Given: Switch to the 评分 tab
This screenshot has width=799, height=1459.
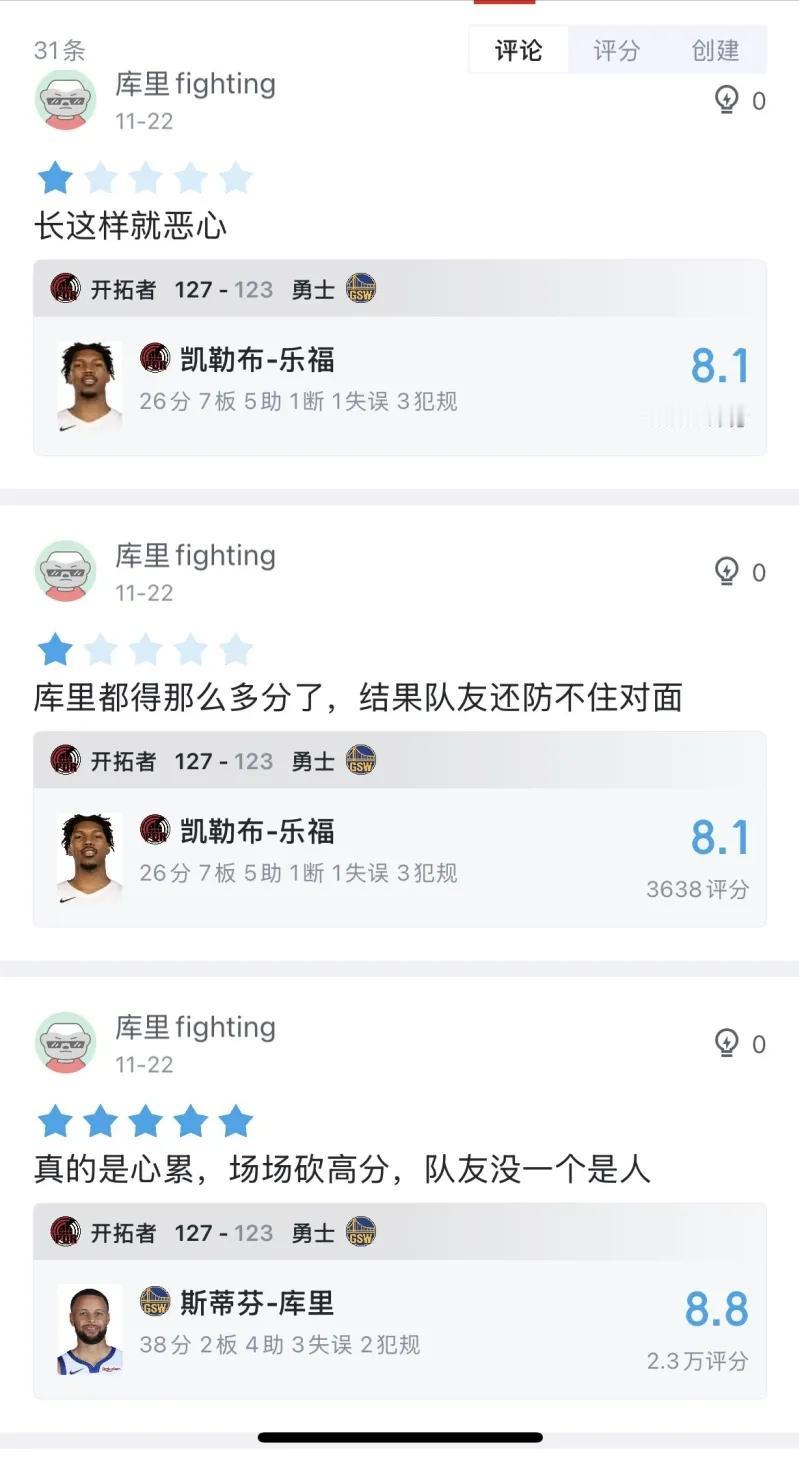Looking at the screenshot, I should click(x=617, y=50).
